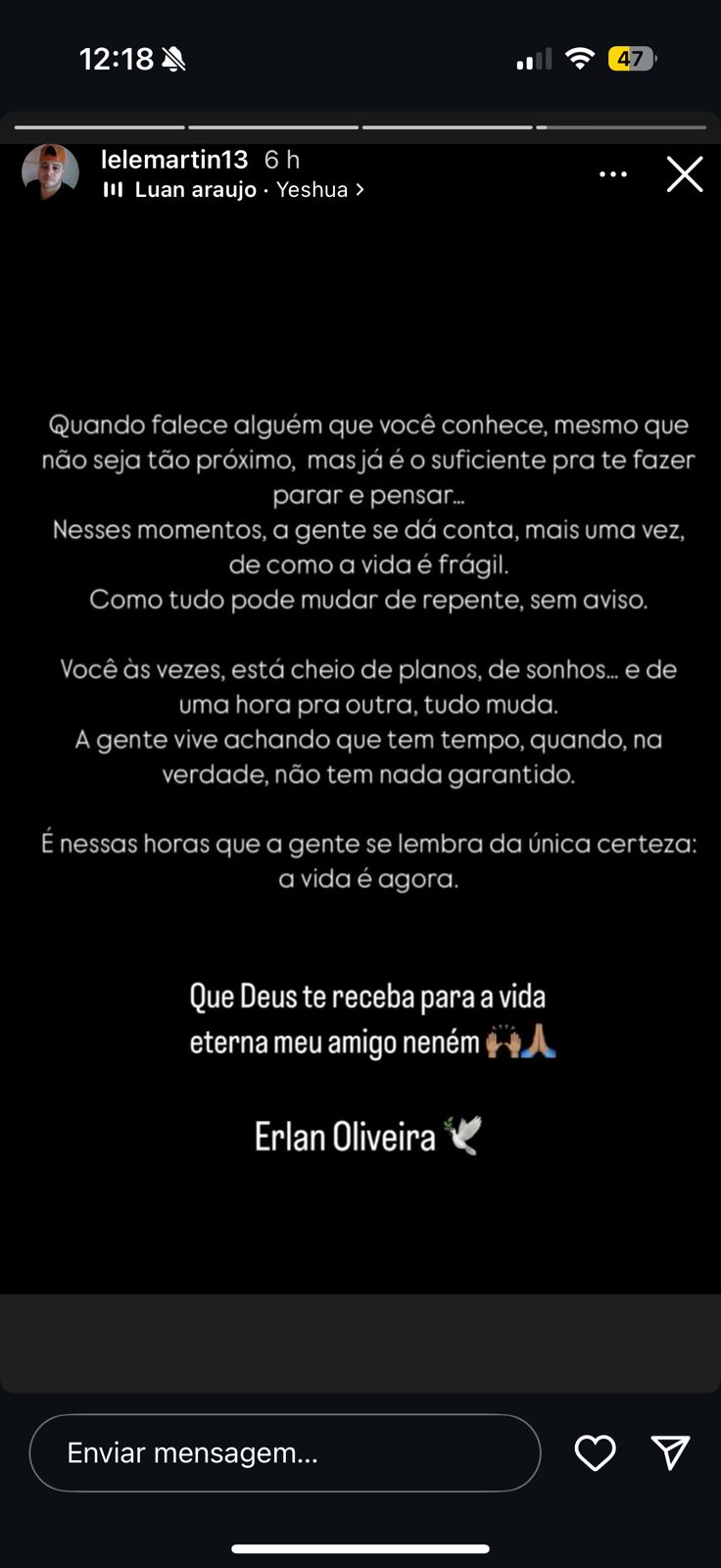Tap the Enviar mensagem reply field
This screenshot has height=1568, width=721.
[284, 1452]
